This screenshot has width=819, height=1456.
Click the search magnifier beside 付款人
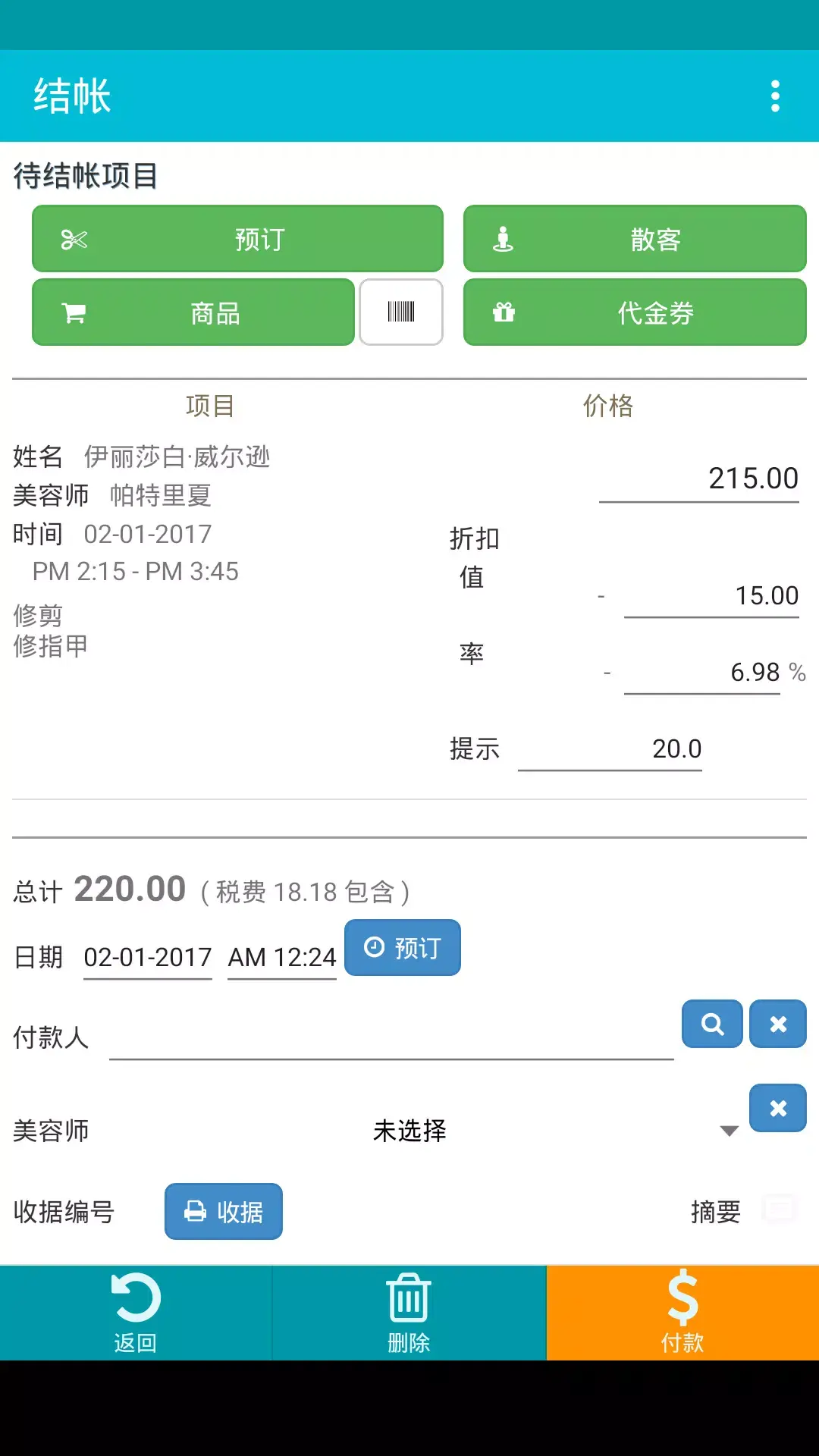[x=711, y=1025]
